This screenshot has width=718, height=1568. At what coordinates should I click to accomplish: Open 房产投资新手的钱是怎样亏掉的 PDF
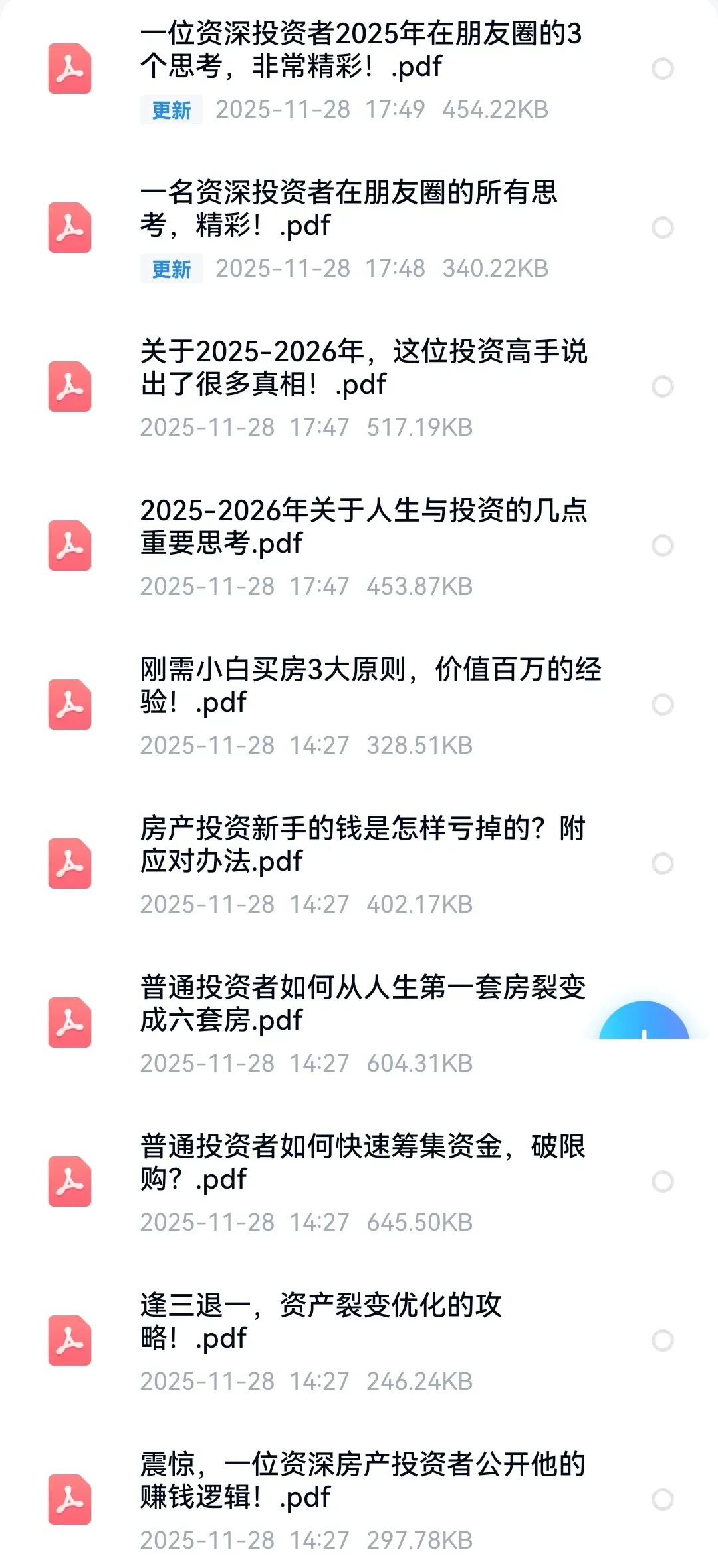pos(362,845)
